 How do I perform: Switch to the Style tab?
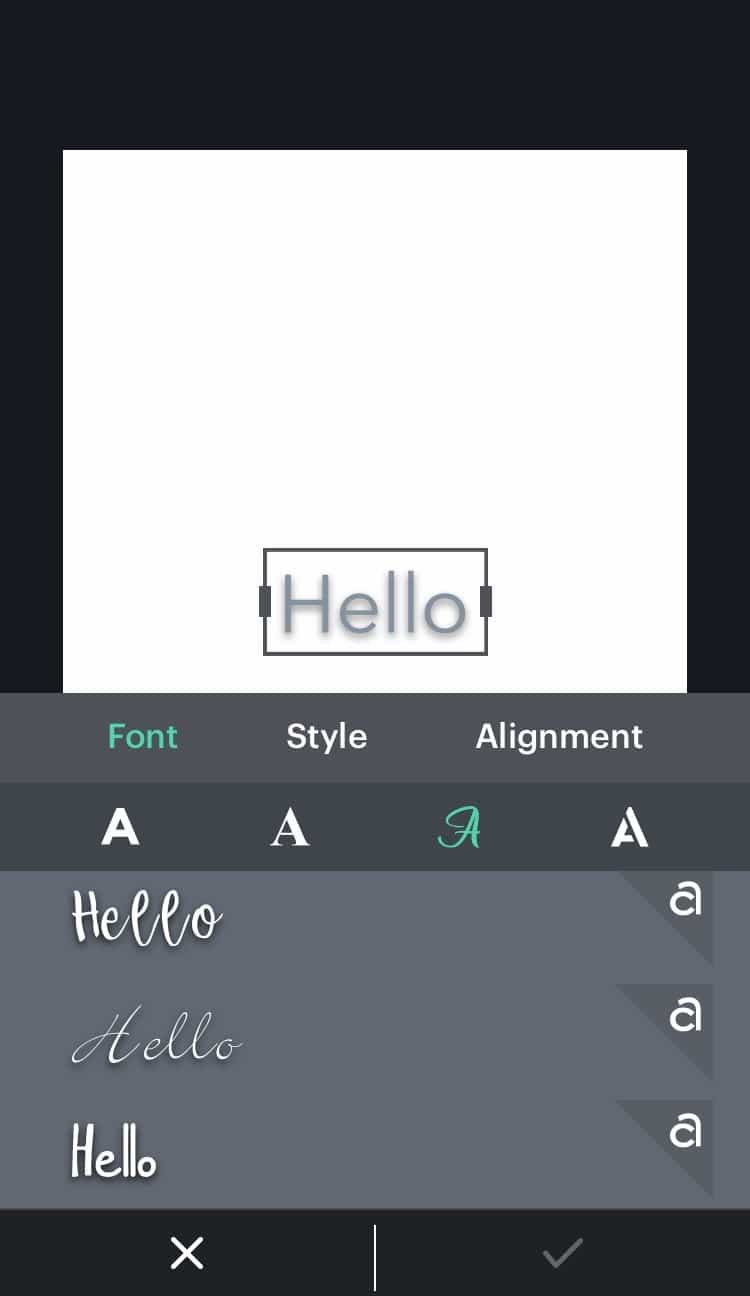[x=326, y=737]
